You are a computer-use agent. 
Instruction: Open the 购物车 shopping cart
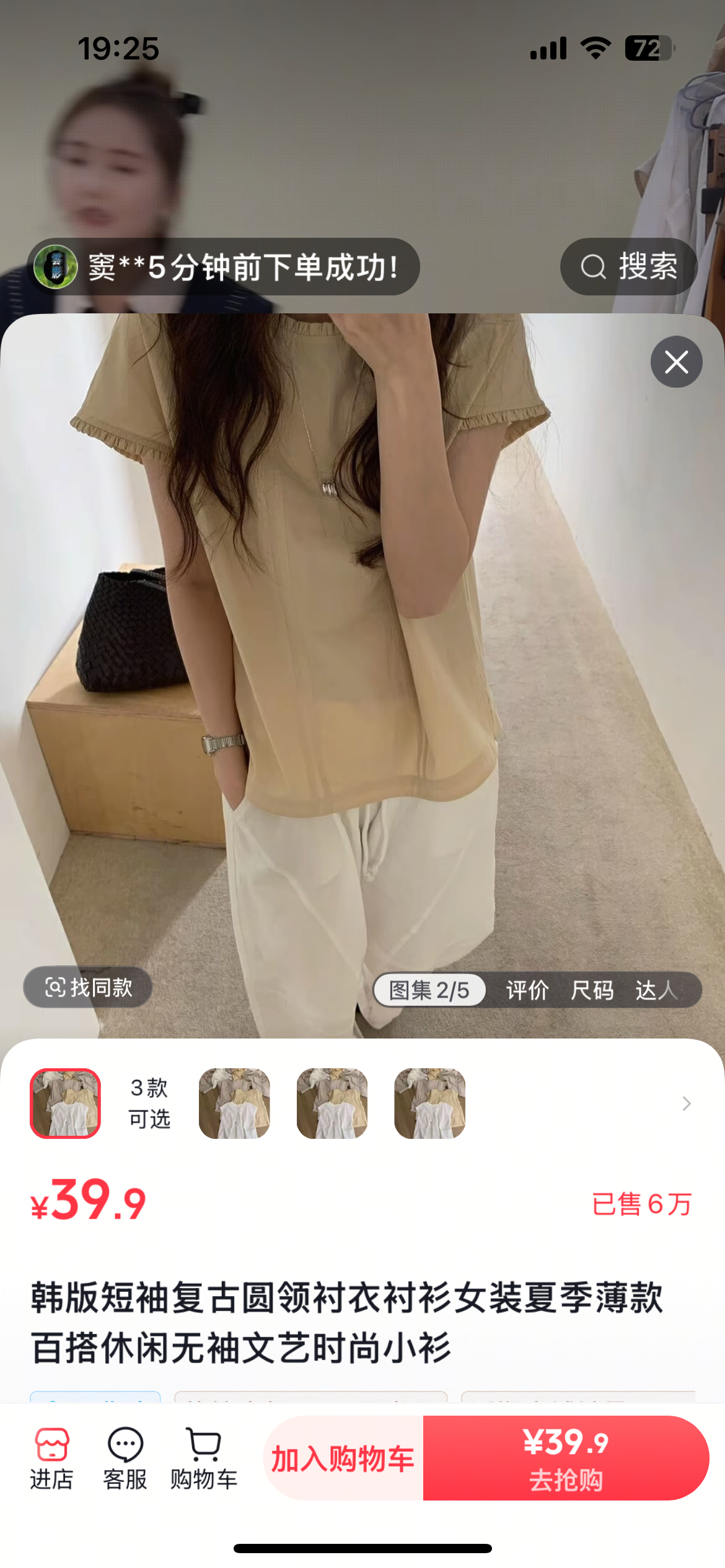204,1458
